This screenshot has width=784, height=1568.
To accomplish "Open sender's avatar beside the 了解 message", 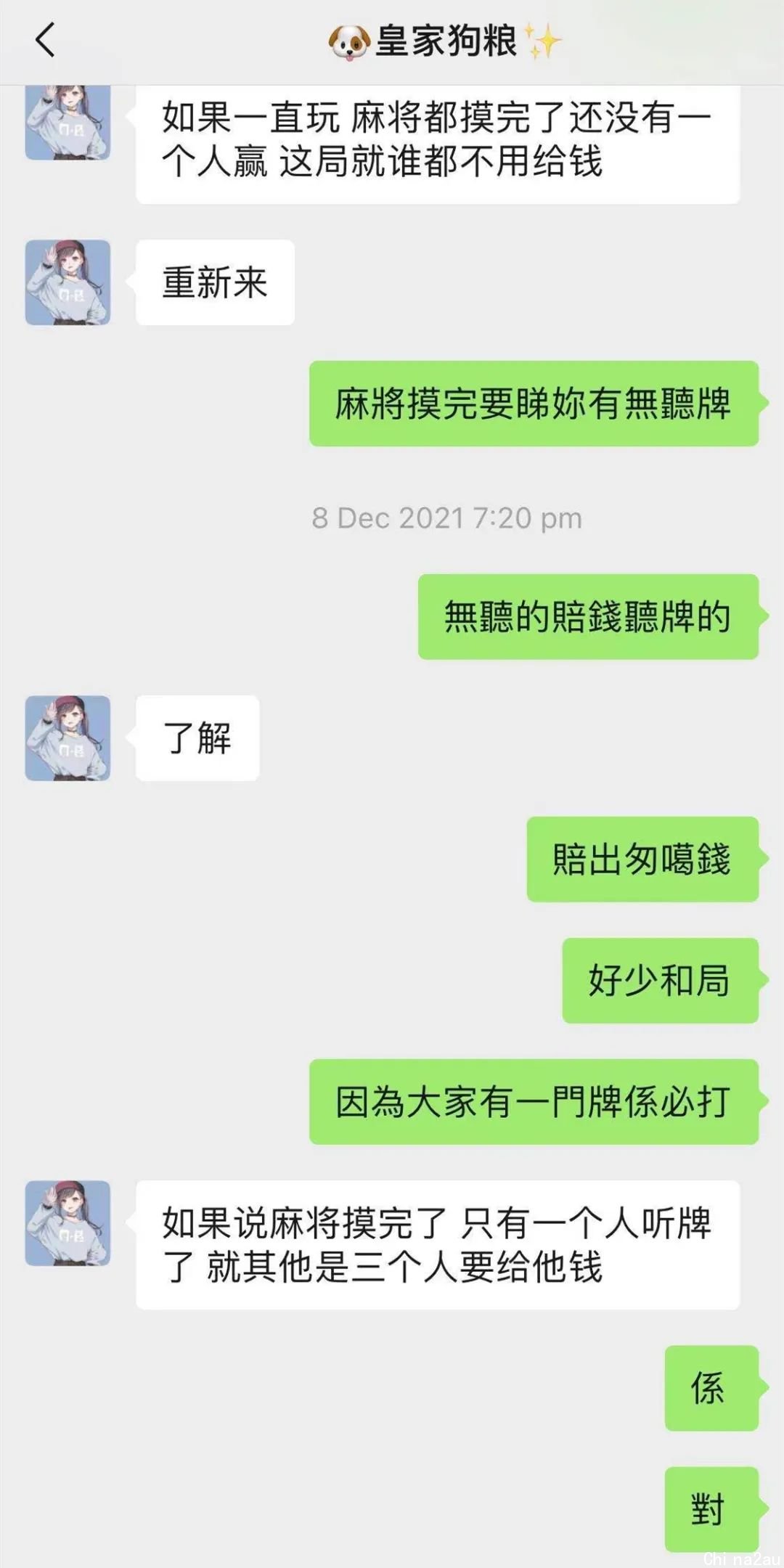I will 68,738.
